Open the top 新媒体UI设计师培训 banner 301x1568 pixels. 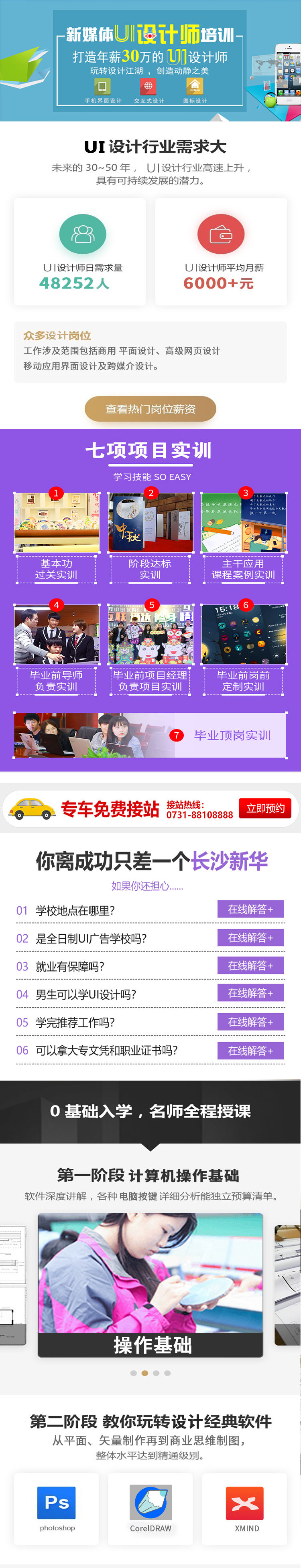coord(150,60)
